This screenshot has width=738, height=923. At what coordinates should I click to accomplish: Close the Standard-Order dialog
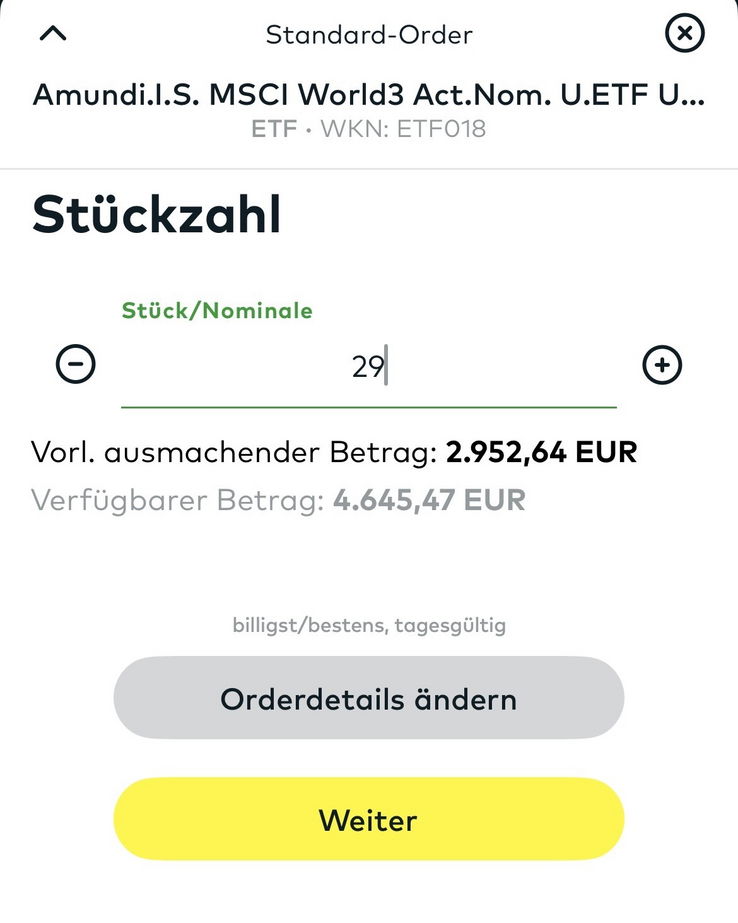click(x=684, y=33)
